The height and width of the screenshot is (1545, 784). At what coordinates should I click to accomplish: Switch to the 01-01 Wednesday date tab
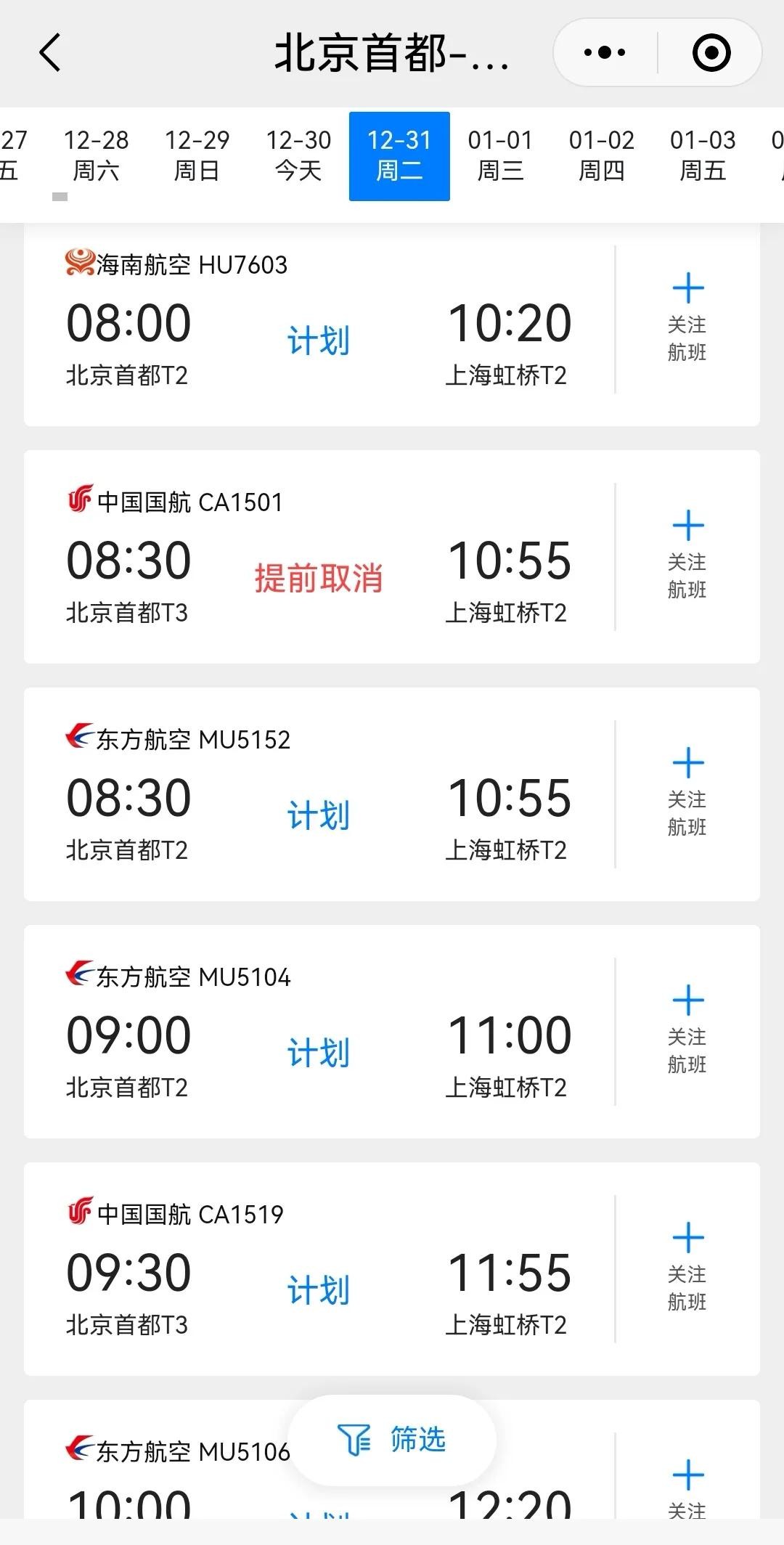[x=500, y=155]
